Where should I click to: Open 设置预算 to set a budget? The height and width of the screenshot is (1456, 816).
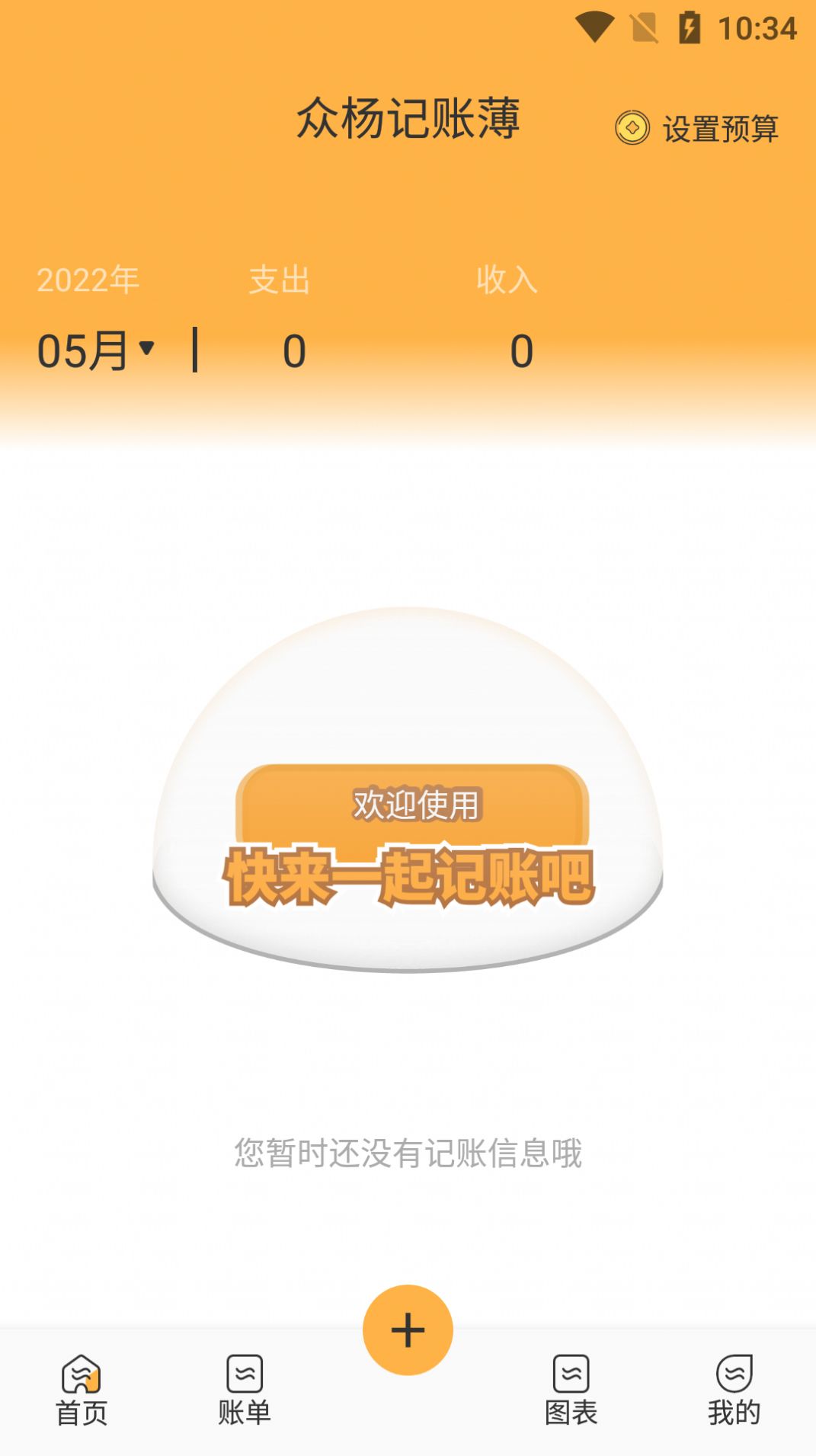[x=720, y=131]
